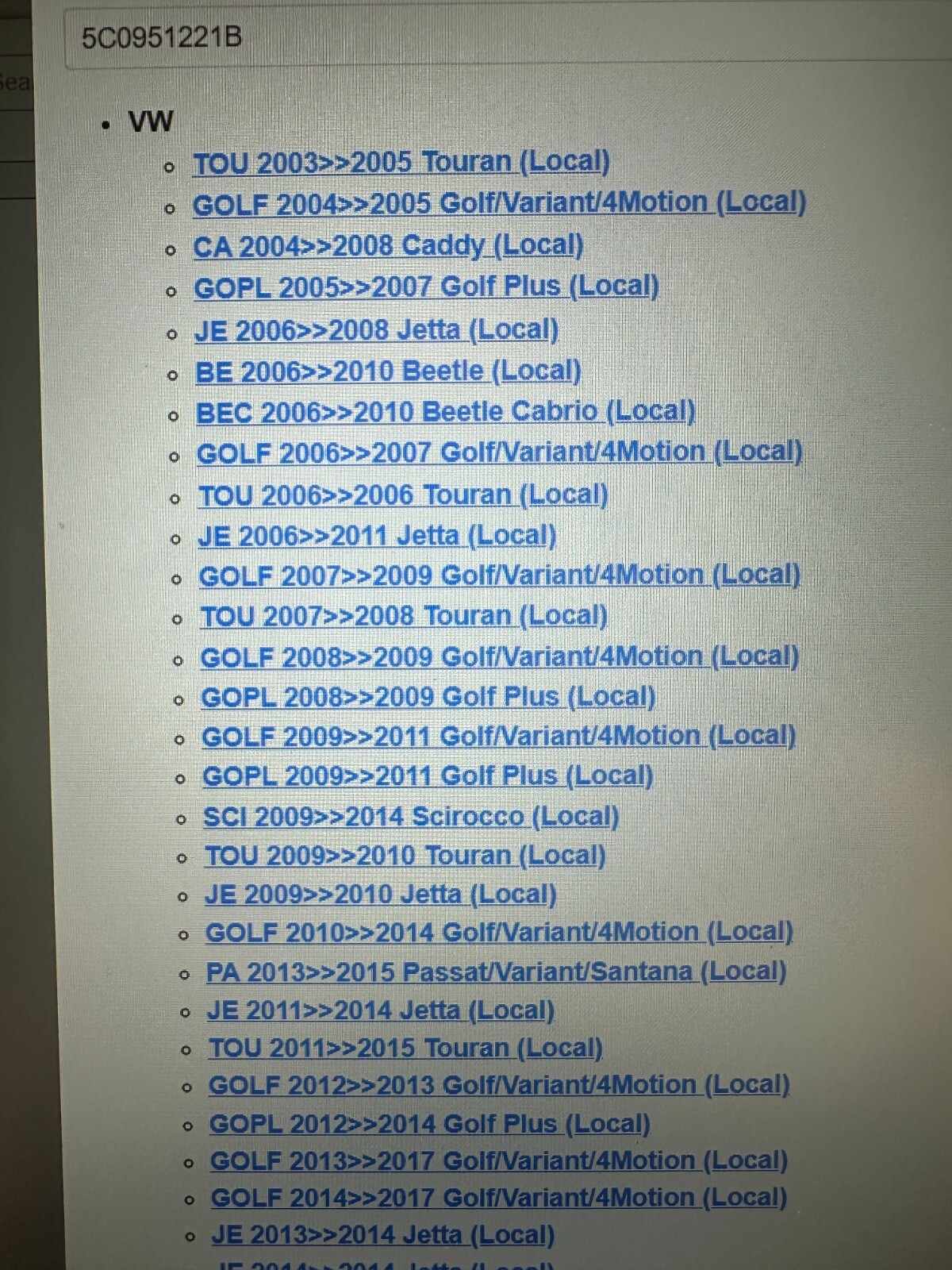Image resolution: width=952 pixels, height=1270 pixels.
Task: Open SCI 2009>>2014 Scirocco link
Action: tap(410, 816)
